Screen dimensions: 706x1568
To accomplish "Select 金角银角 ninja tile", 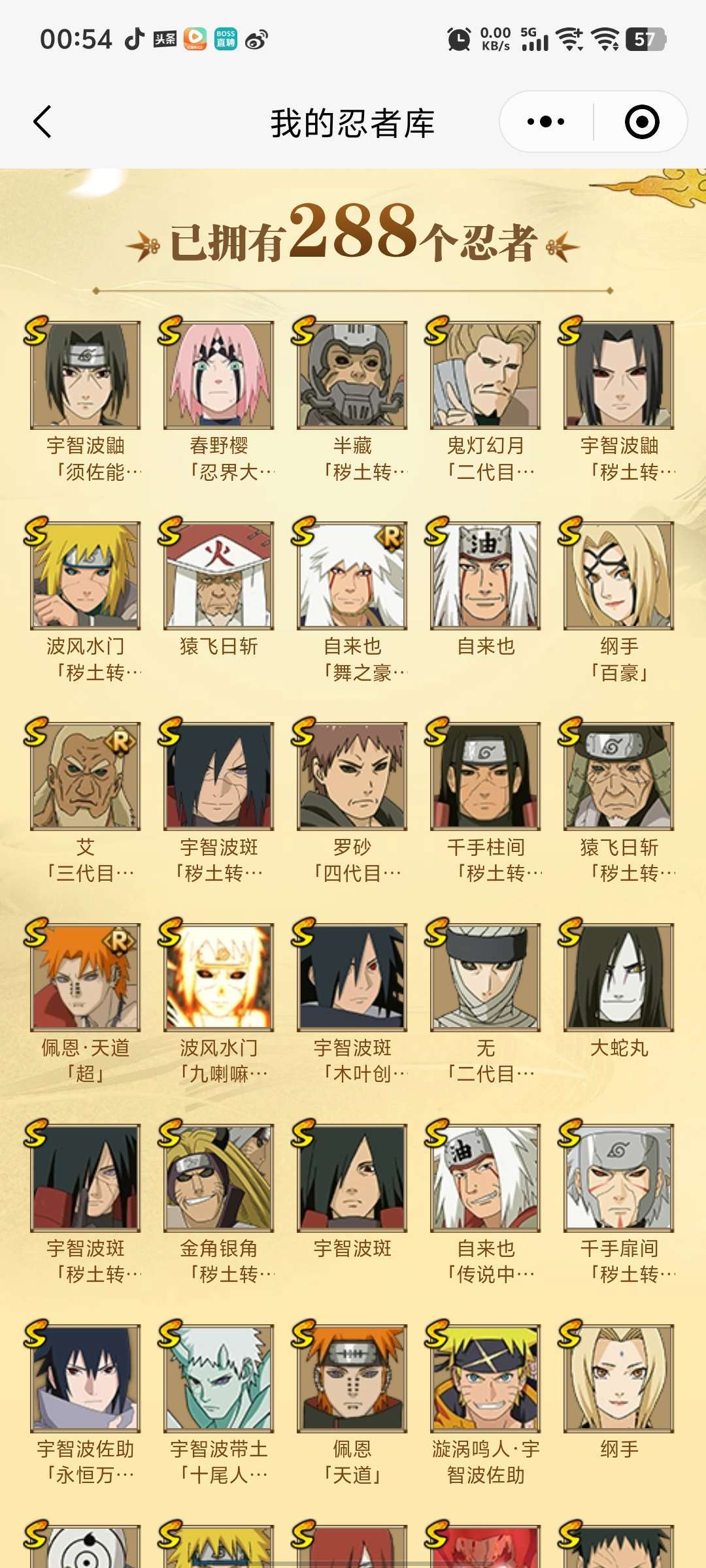I will [218, 1177].
